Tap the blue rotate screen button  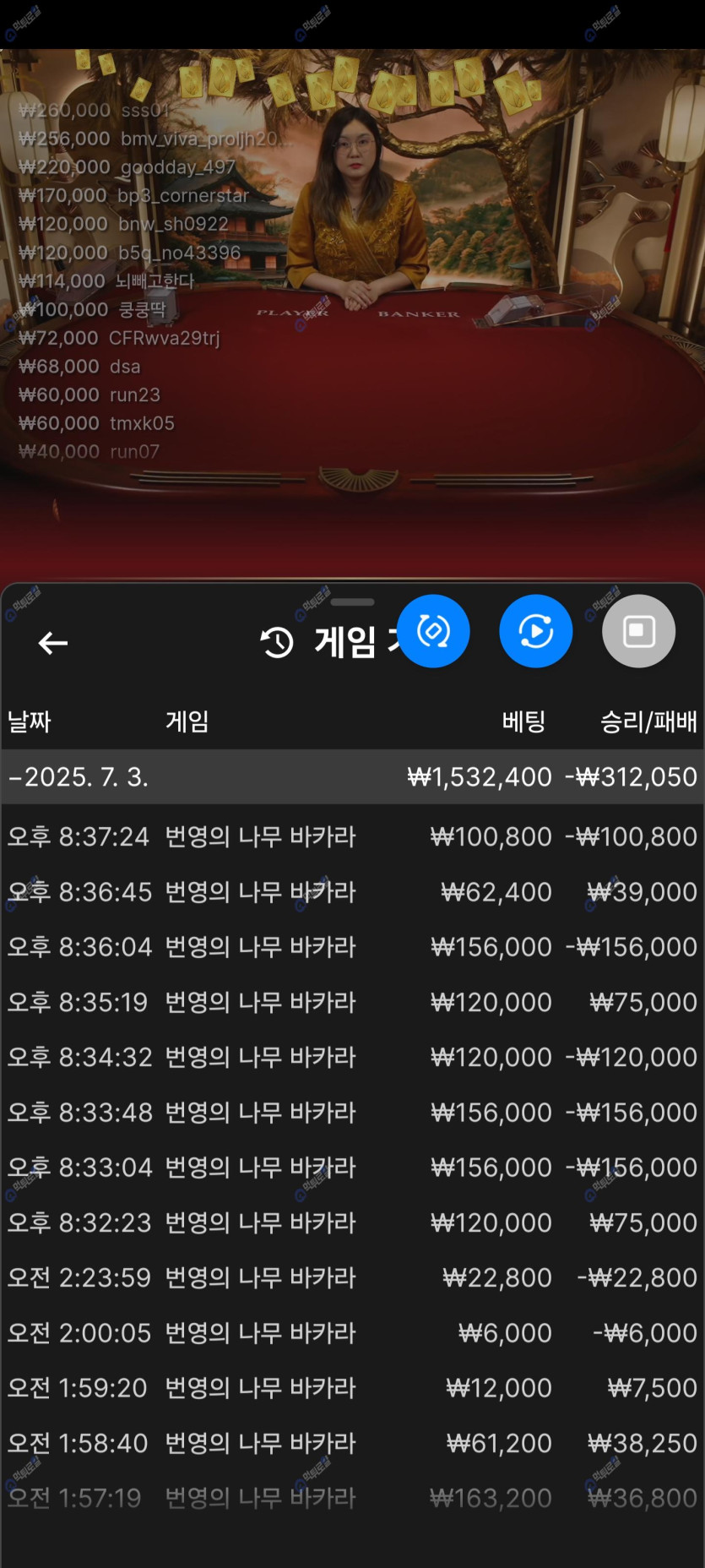pos(433,631)
